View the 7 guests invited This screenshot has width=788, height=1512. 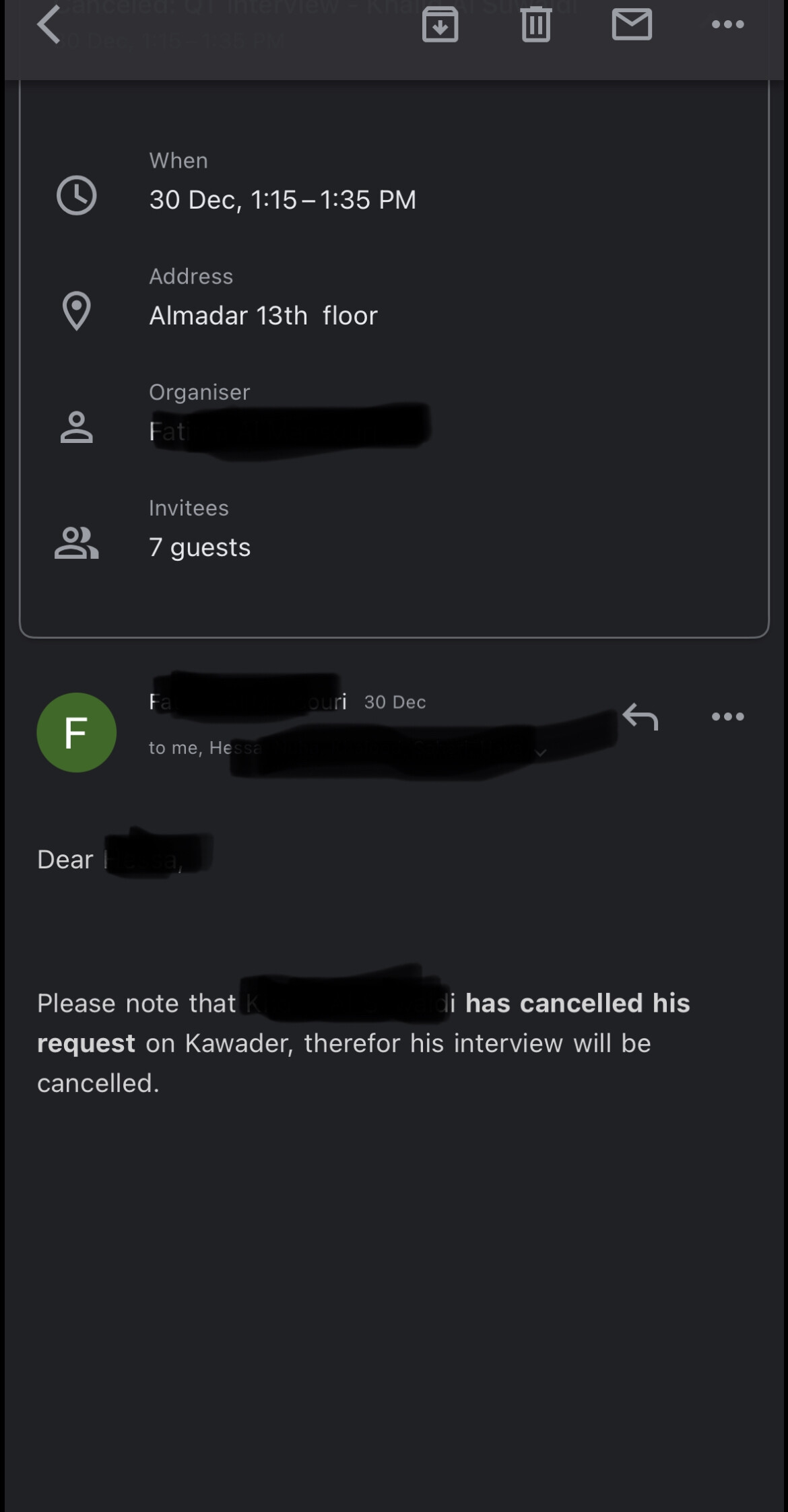[199, 547]
